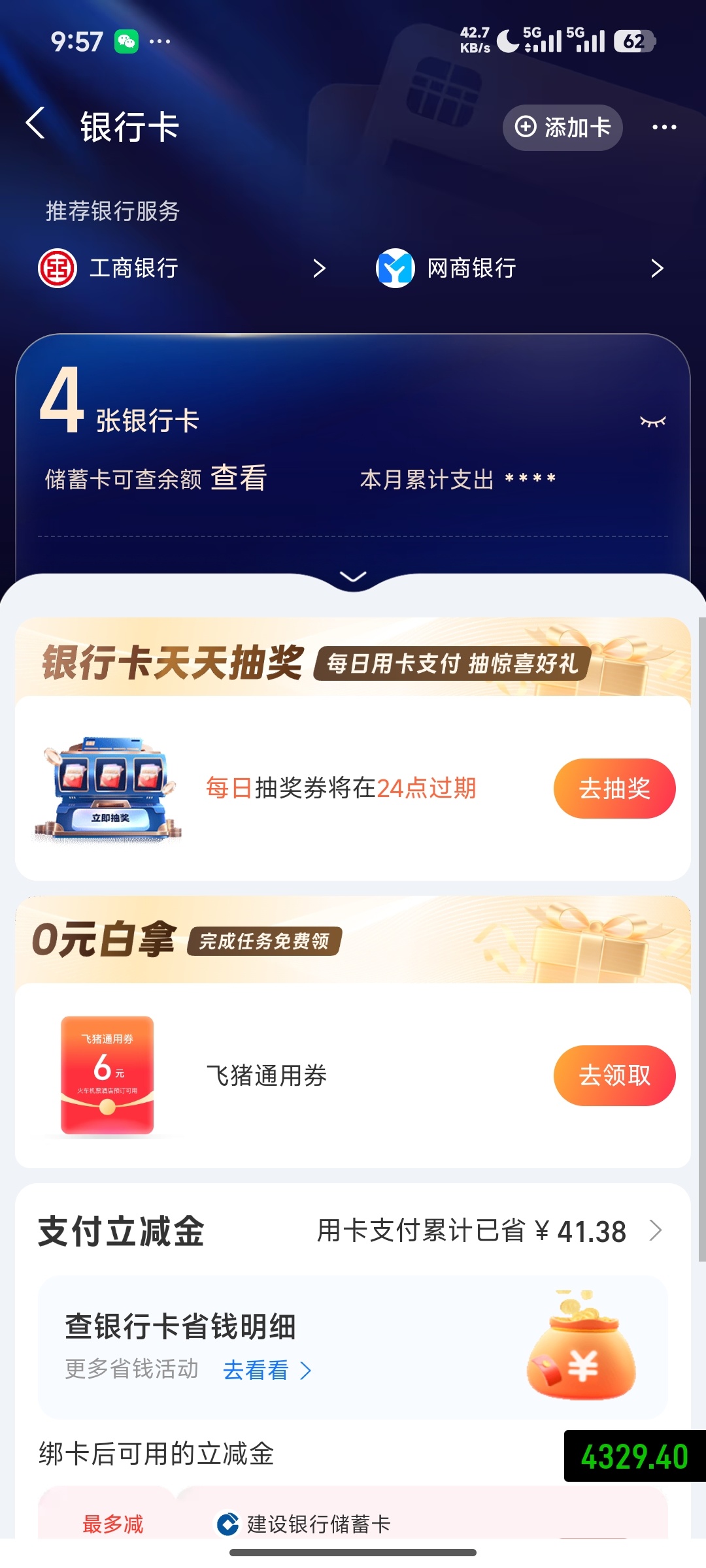Open 网商银行 recommended service
The width and height of the screenshot is (706, 1568).
[520, 268]
